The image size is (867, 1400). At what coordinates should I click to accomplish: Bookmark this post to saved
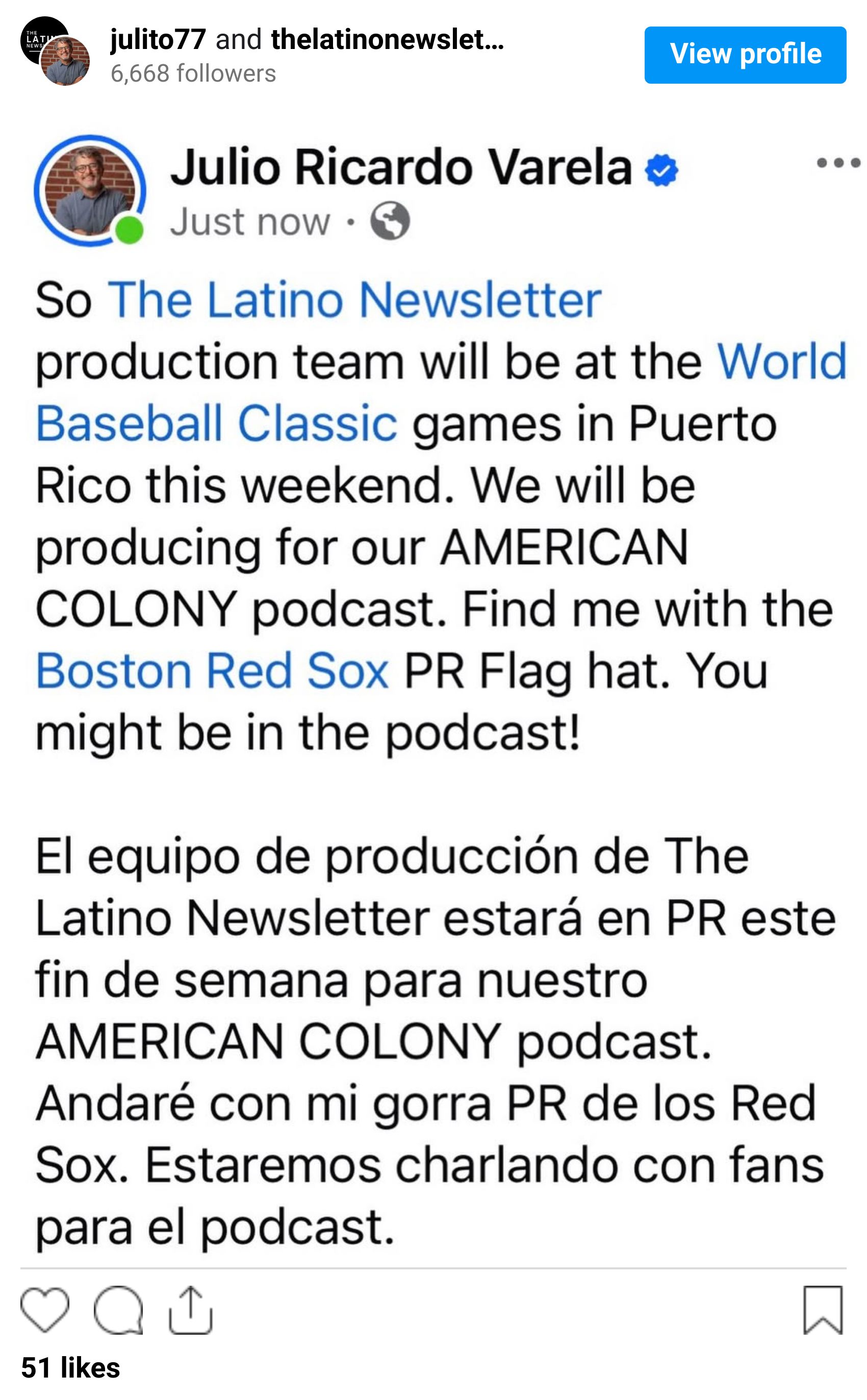click(x=822, y=1310)
